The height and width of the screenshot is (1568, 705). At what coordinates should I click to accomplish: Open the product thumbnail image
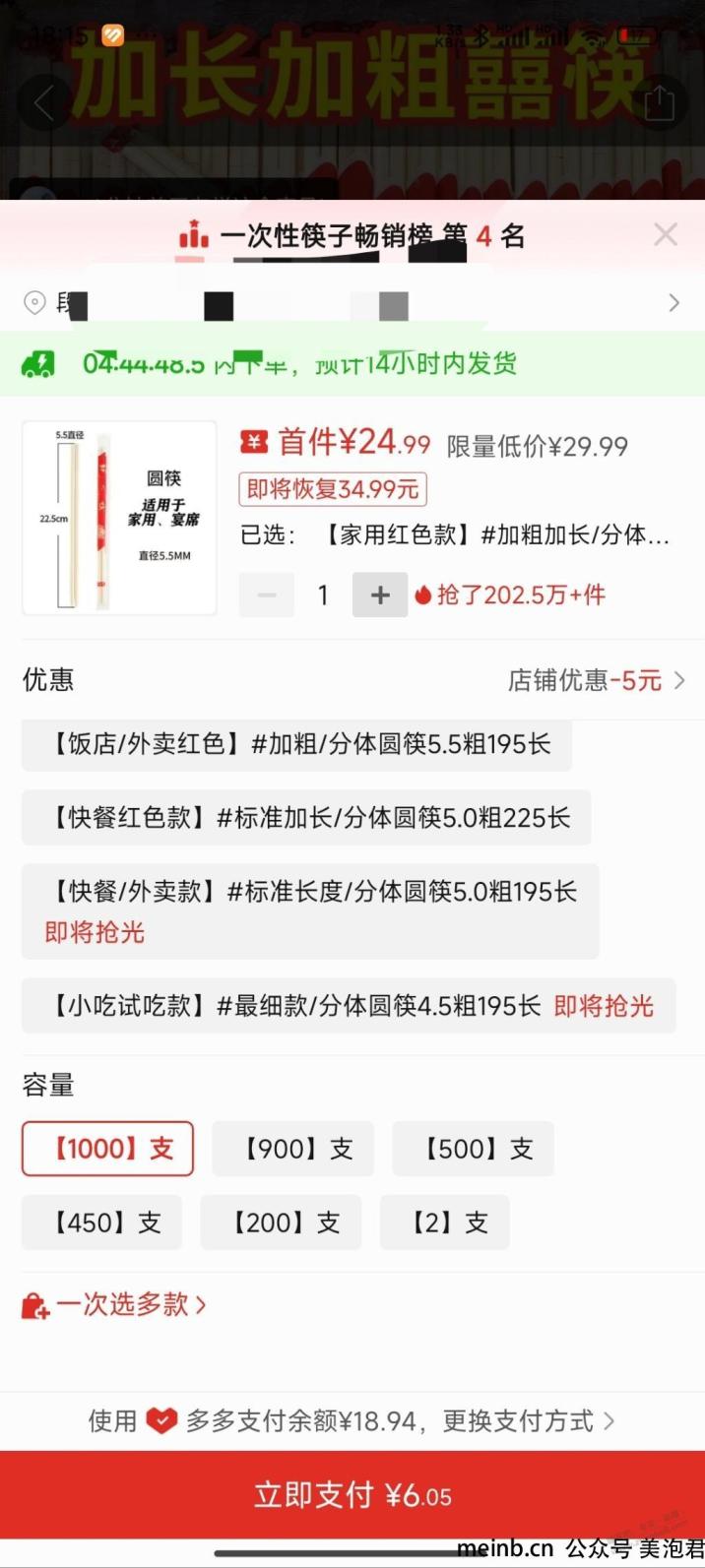pos(119,518)
